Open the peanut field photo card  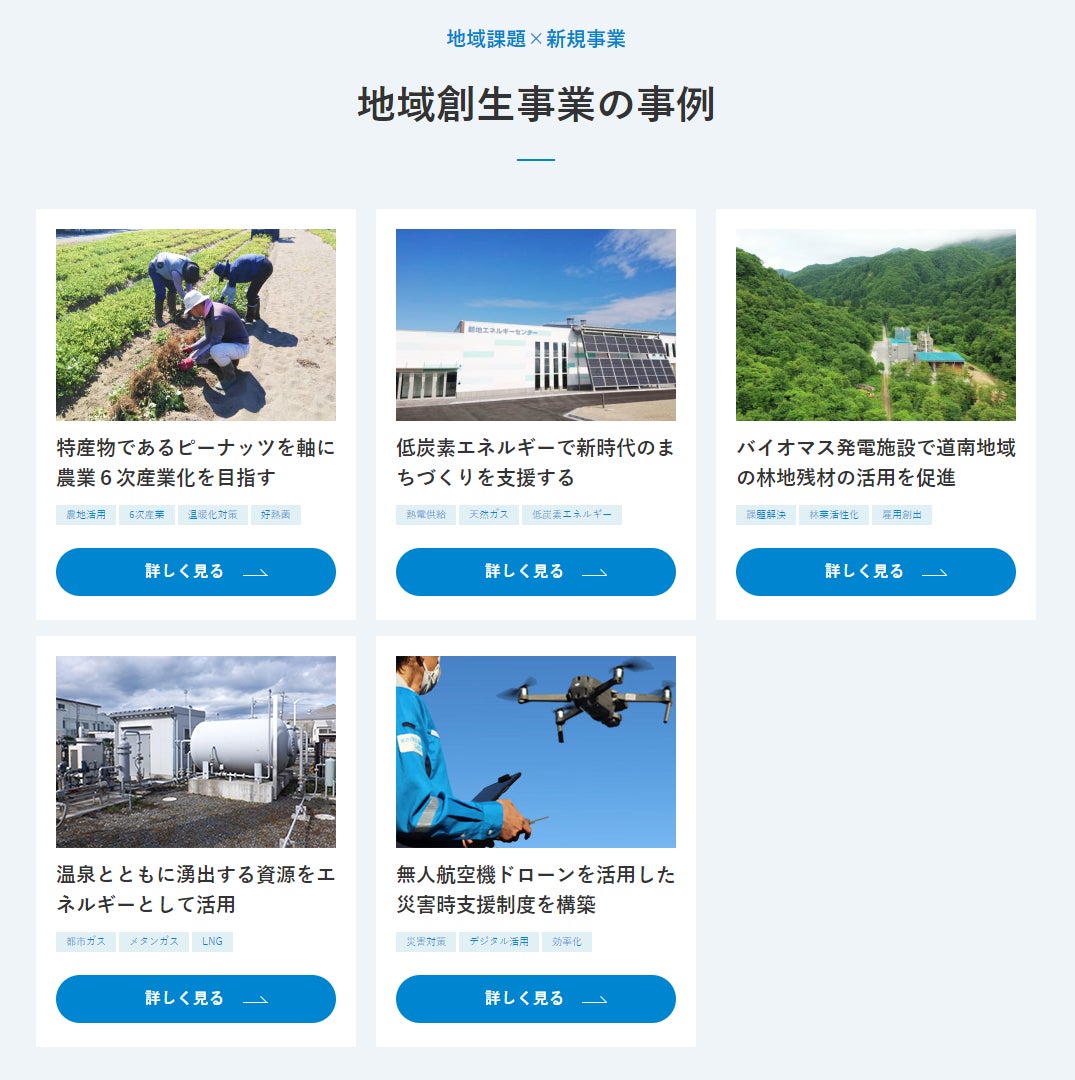tap(196, 325)
